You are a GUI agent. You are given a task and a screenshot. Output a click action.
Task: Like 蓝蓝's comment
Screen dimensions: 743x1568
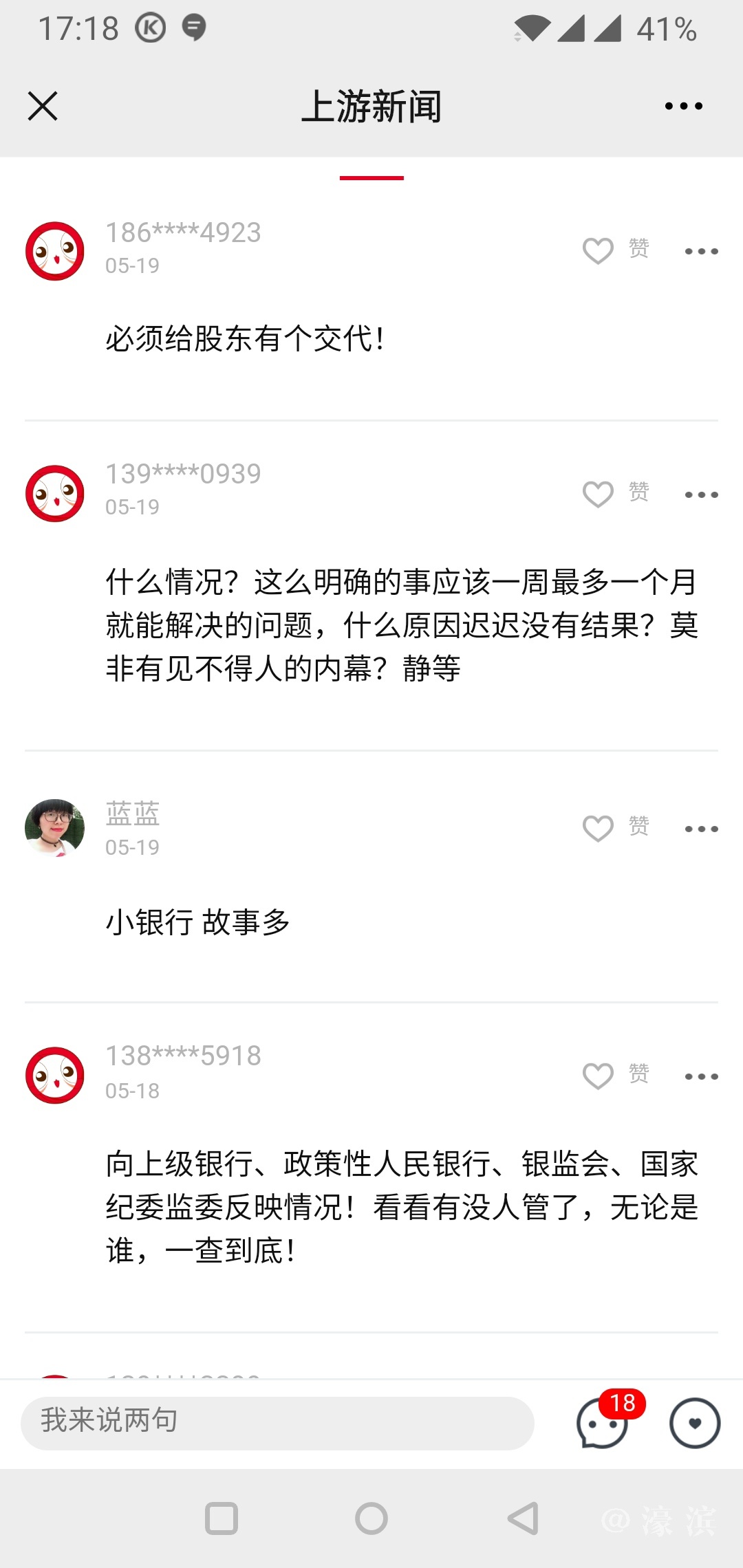point(598,829)
